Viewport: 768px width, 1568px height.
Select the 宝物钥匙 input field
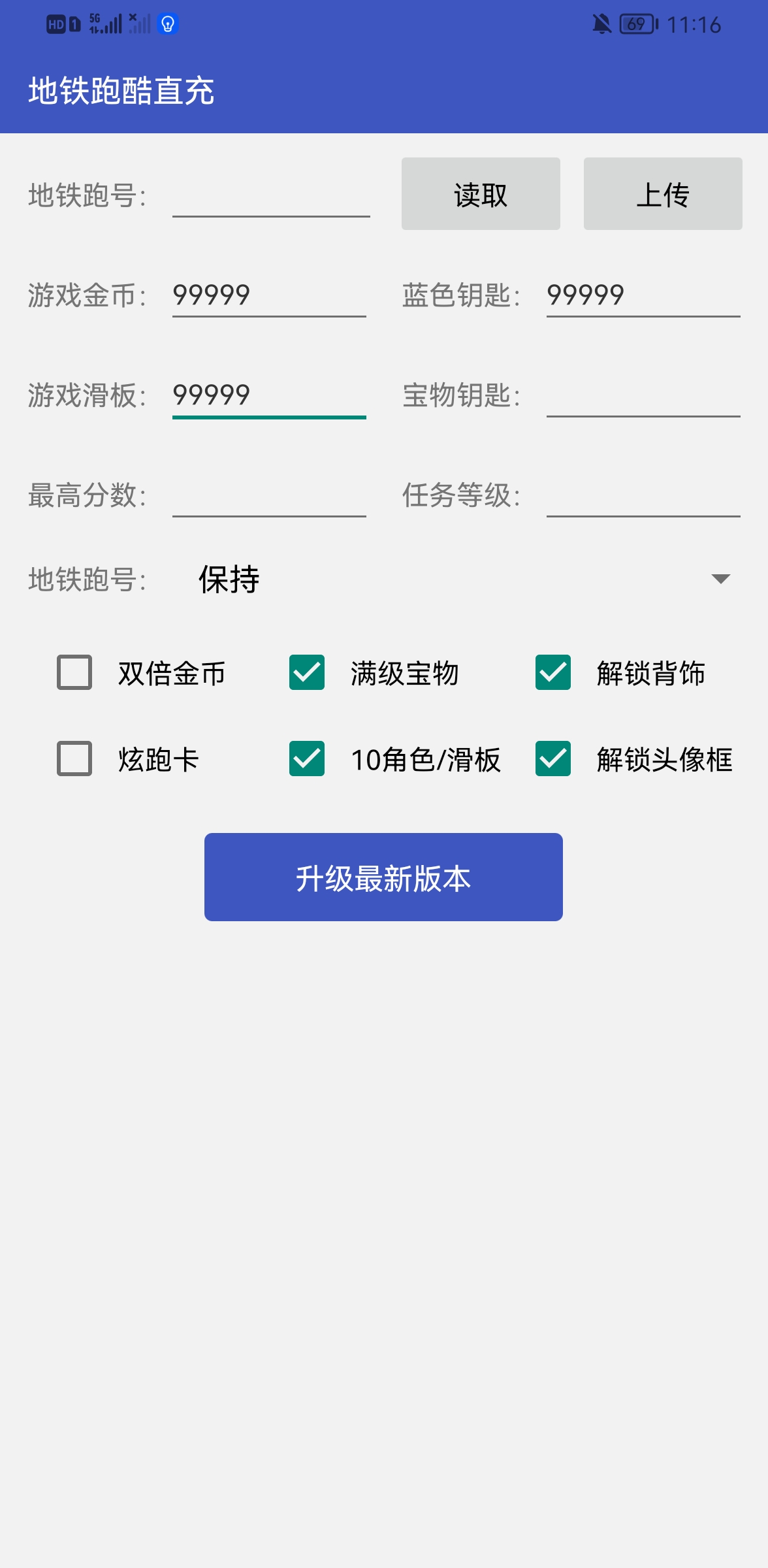(x=643, y=395)
